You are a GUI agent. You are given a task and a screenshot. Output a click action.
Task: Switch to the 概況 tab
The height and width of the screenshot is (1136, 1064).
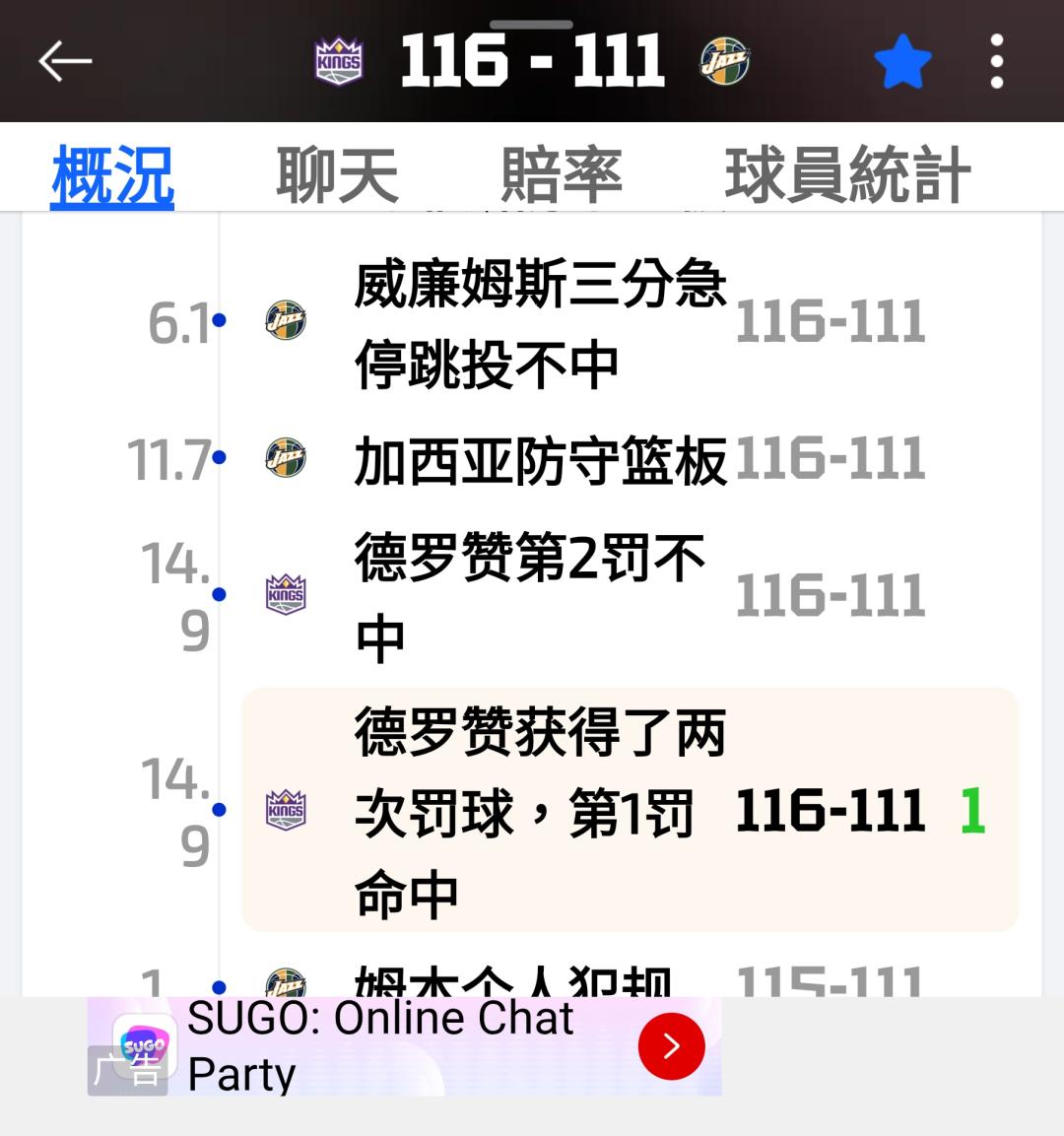(x=112, y=175)
